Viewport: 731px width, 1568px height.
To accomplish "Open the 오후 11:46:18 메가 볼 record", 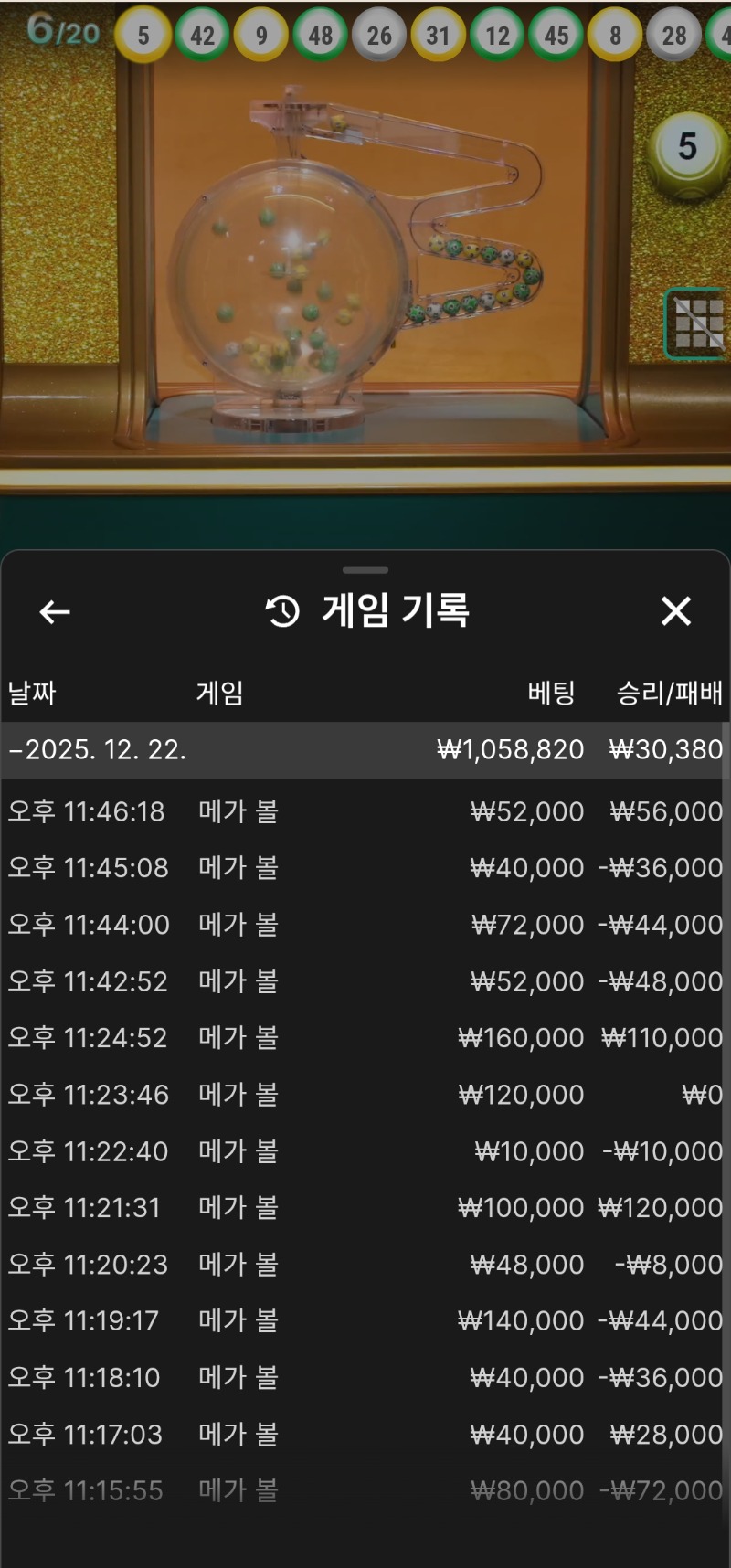I will click(x=365, y=811).
